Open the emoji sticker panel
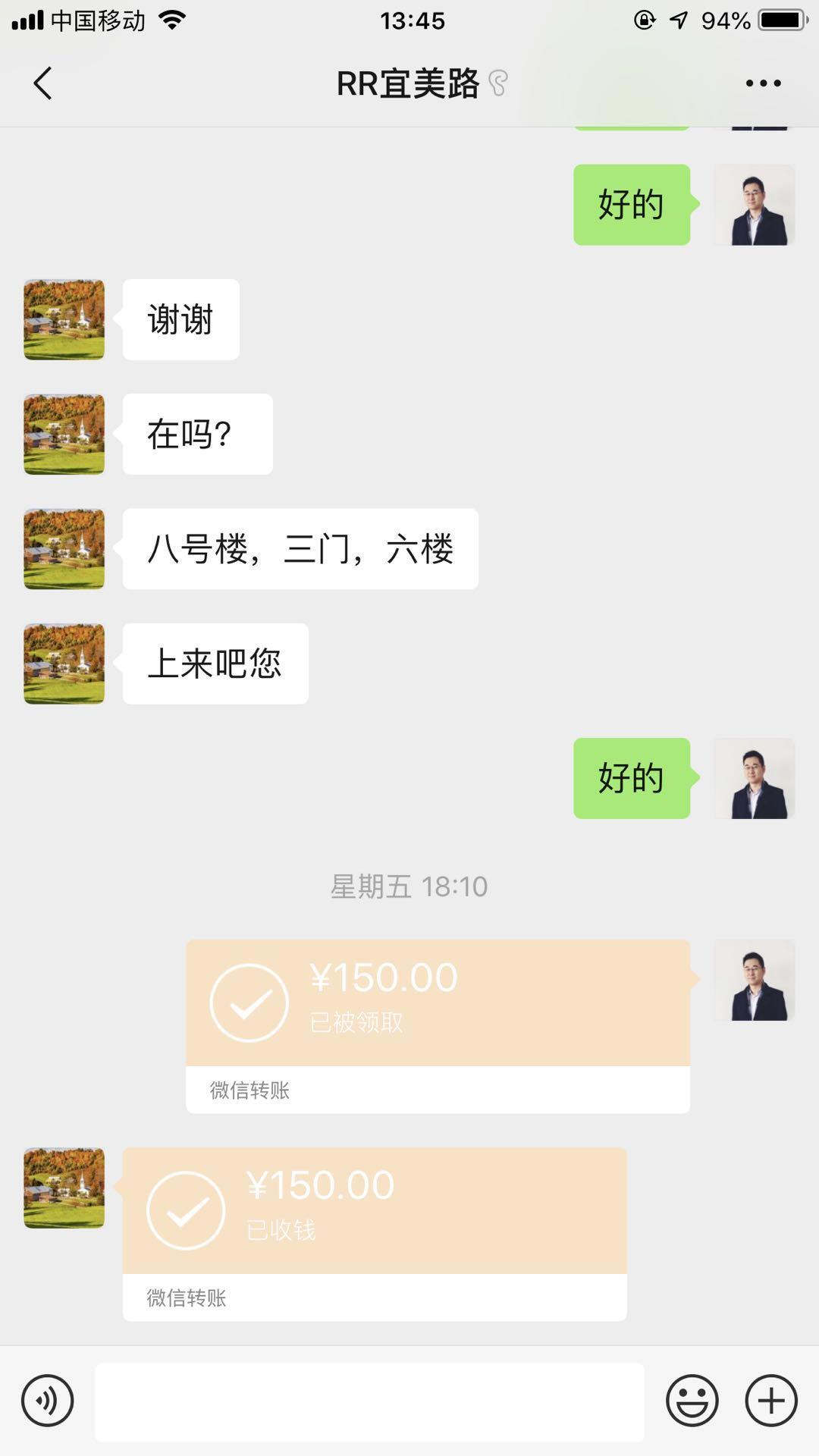This screenshot has width=819, height=1456. pos(692,1401)
